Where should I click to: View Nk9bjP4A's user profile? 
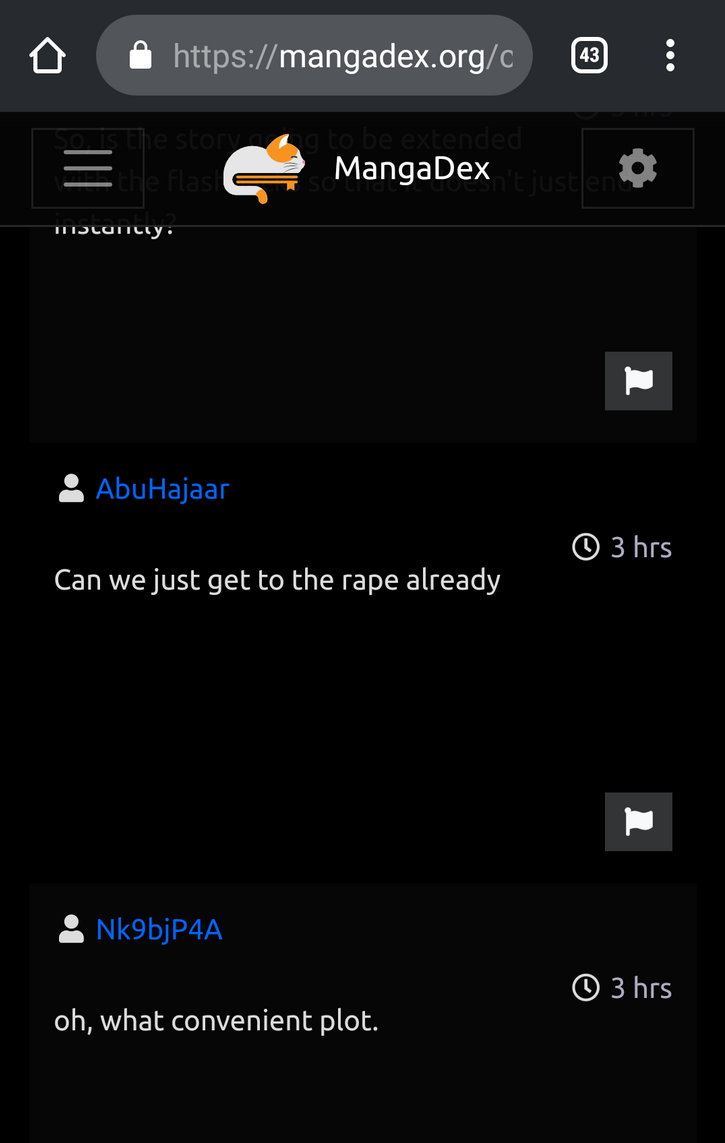tap(158, 930)
